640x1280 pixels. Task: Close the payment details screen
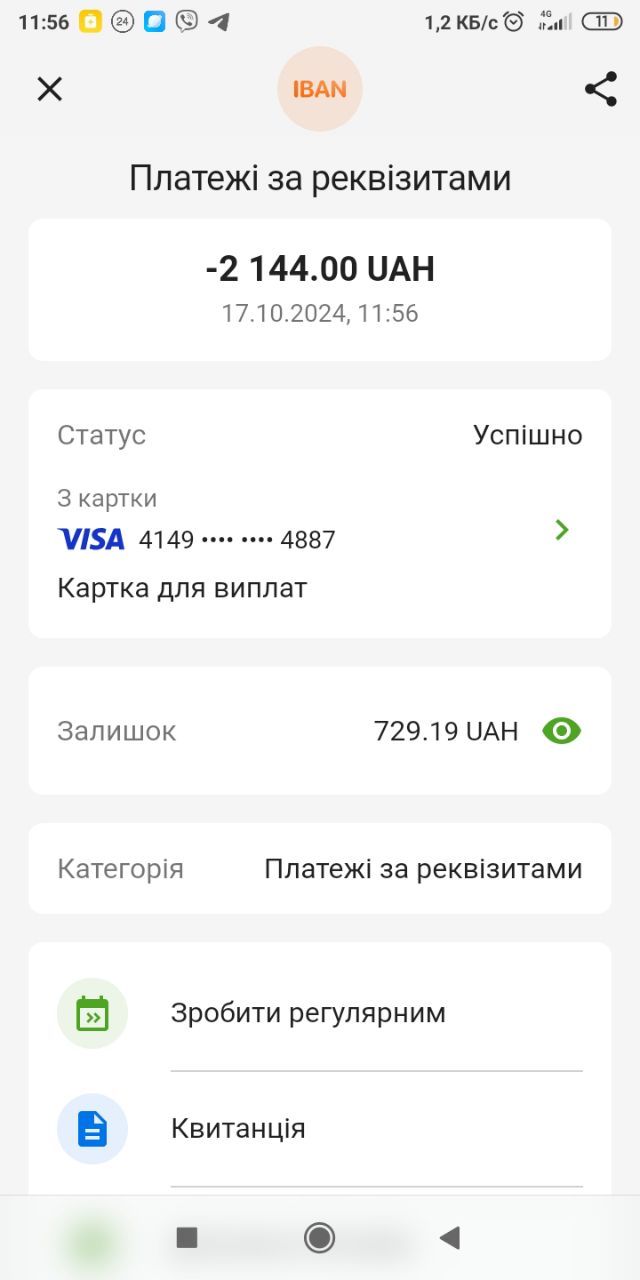tap(50, 89)
